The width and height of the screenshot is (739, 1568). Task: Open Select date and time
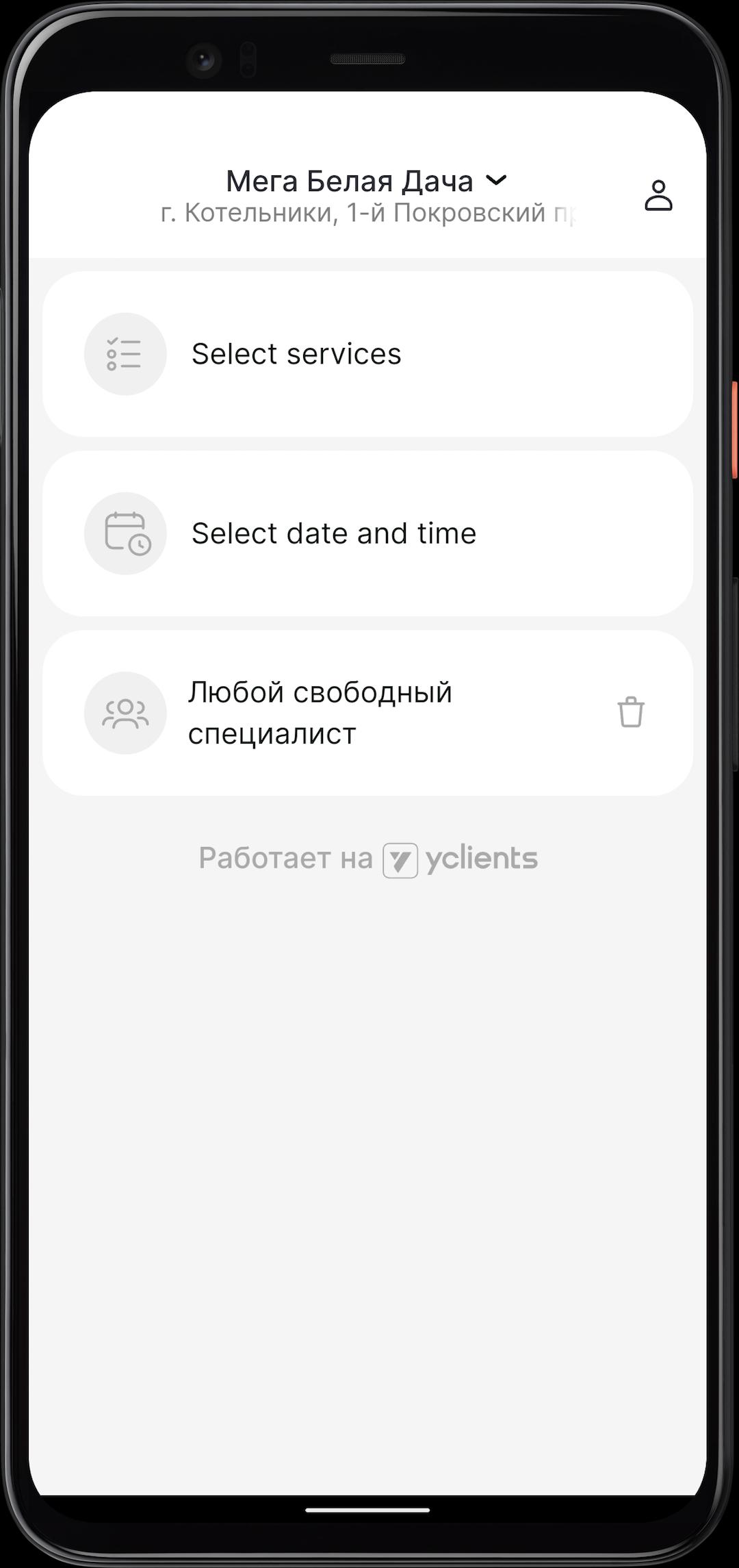367,533
